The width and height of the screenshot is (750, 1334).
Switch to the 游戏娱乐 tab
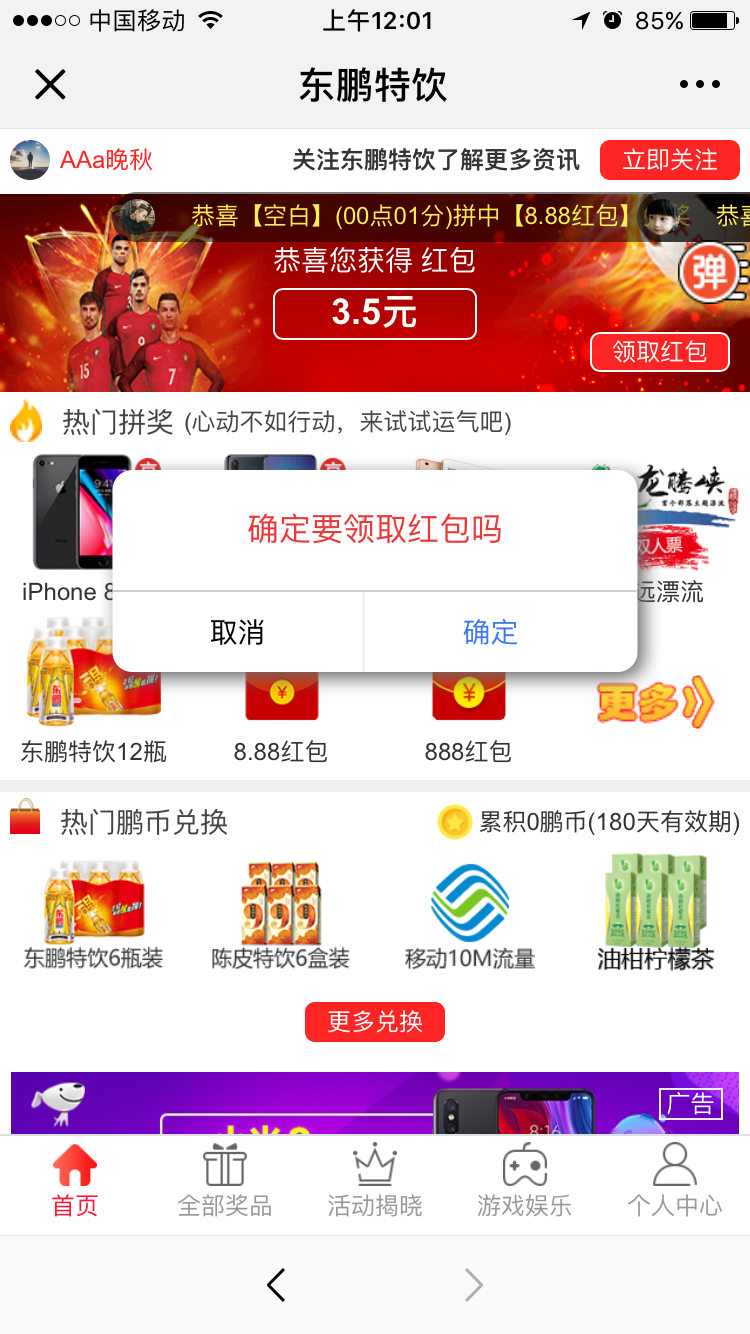[x=524, y=1180]
